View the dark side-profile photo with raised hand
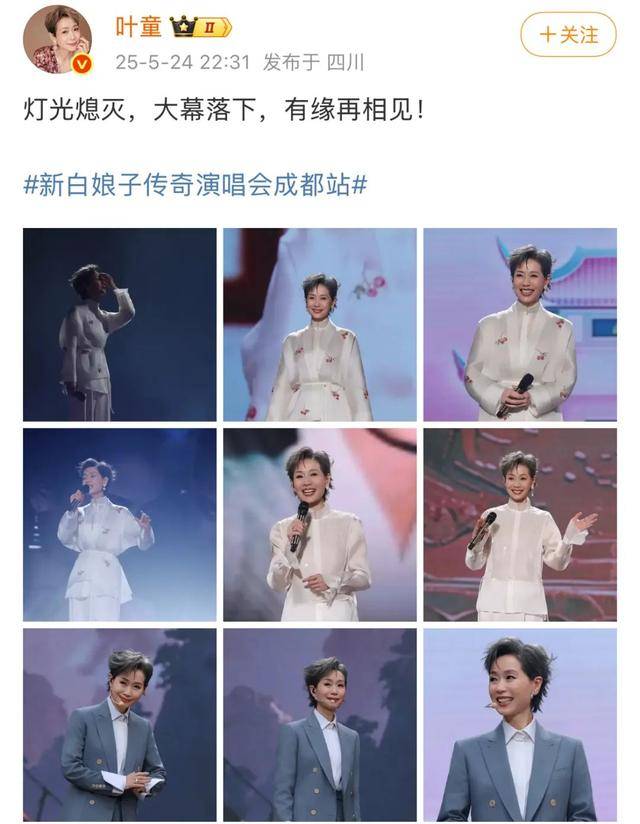Viewport: 640px width, 824px height. (x=120, y=324)
